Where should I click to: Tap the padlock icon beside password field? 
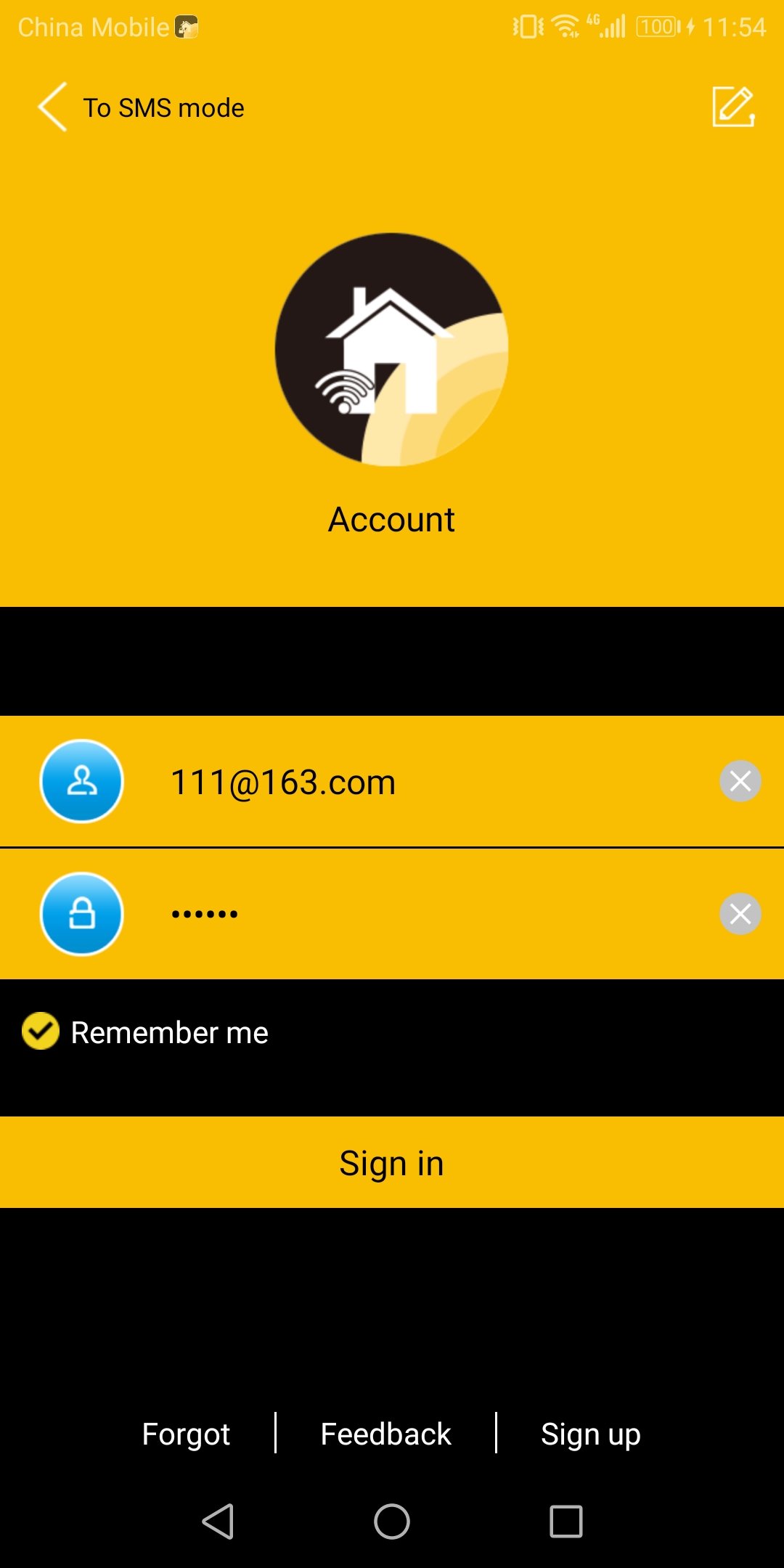point(82,914)
